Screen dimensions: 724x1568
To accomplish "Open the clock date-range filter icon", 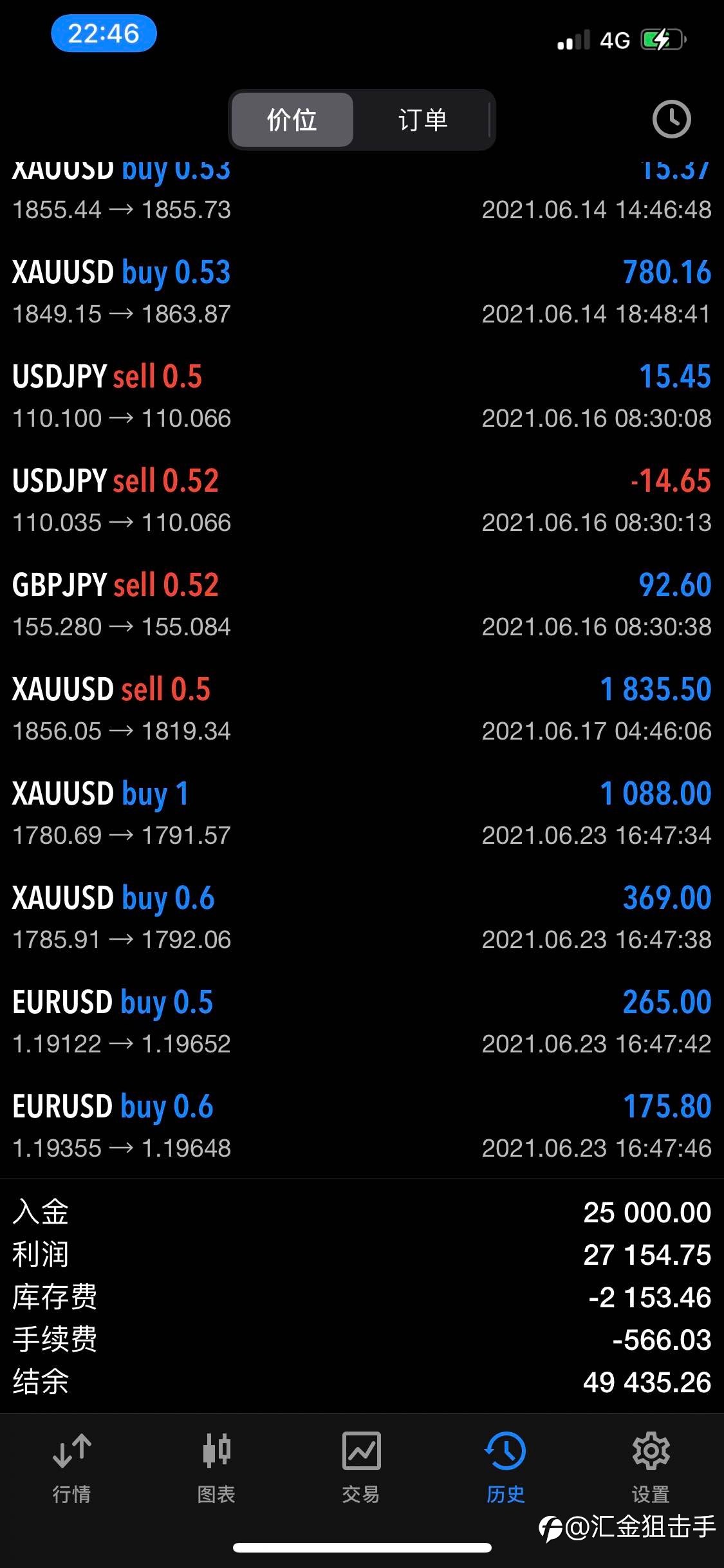I will pos(671,119).
